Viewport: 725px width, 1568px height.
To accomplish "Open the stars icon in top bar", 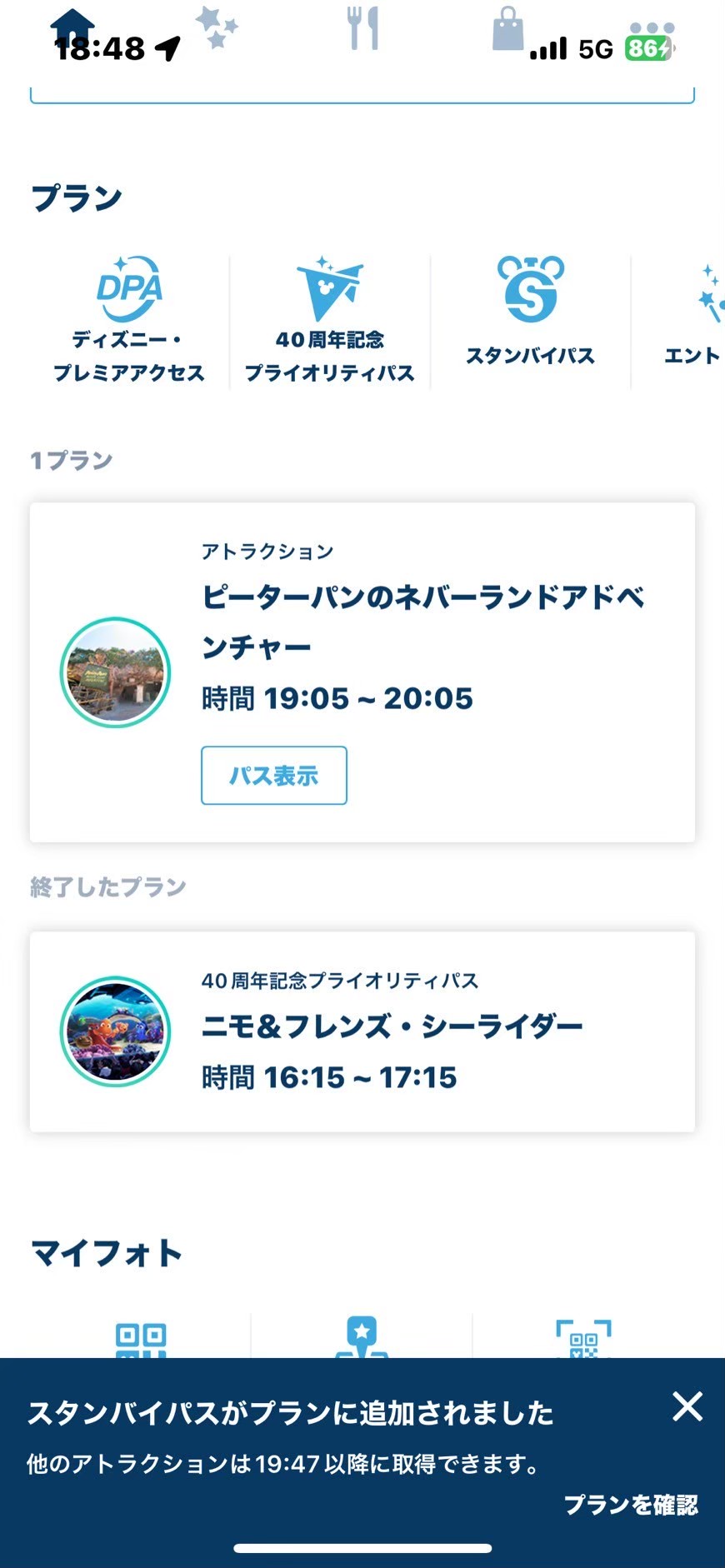I will [217, 28].
